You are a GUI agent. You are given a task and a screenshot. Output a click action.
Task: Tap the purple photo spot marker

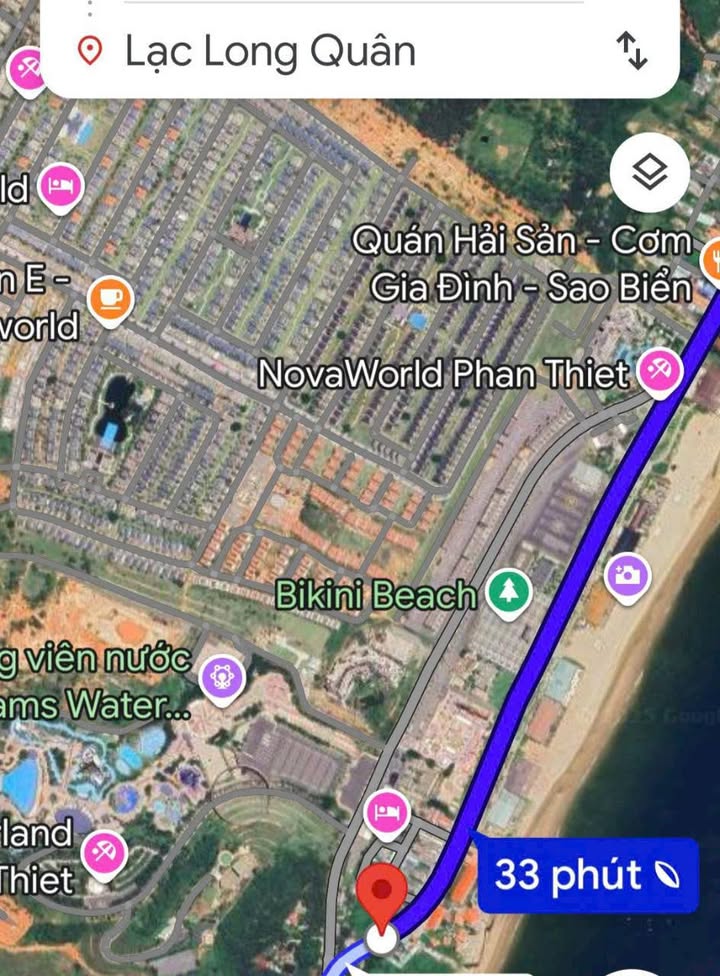628,576
